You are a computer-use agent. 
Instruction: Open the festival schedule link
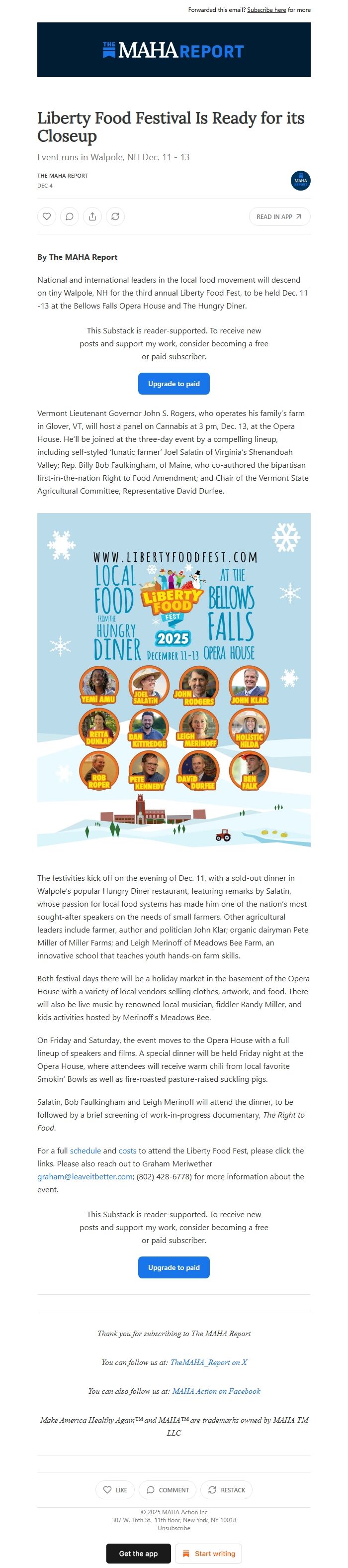(x=85, y=1150)
